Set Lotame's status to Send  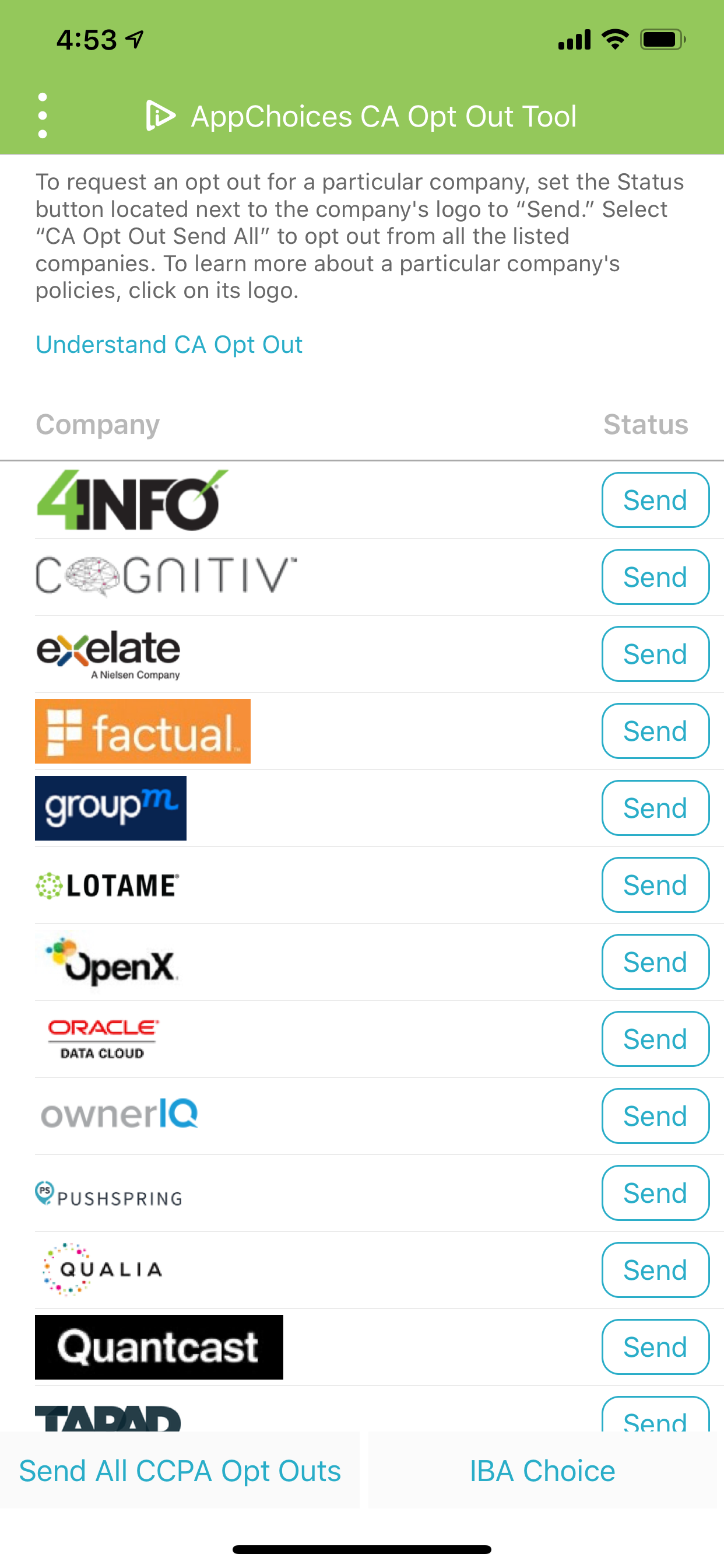point(655,885)
